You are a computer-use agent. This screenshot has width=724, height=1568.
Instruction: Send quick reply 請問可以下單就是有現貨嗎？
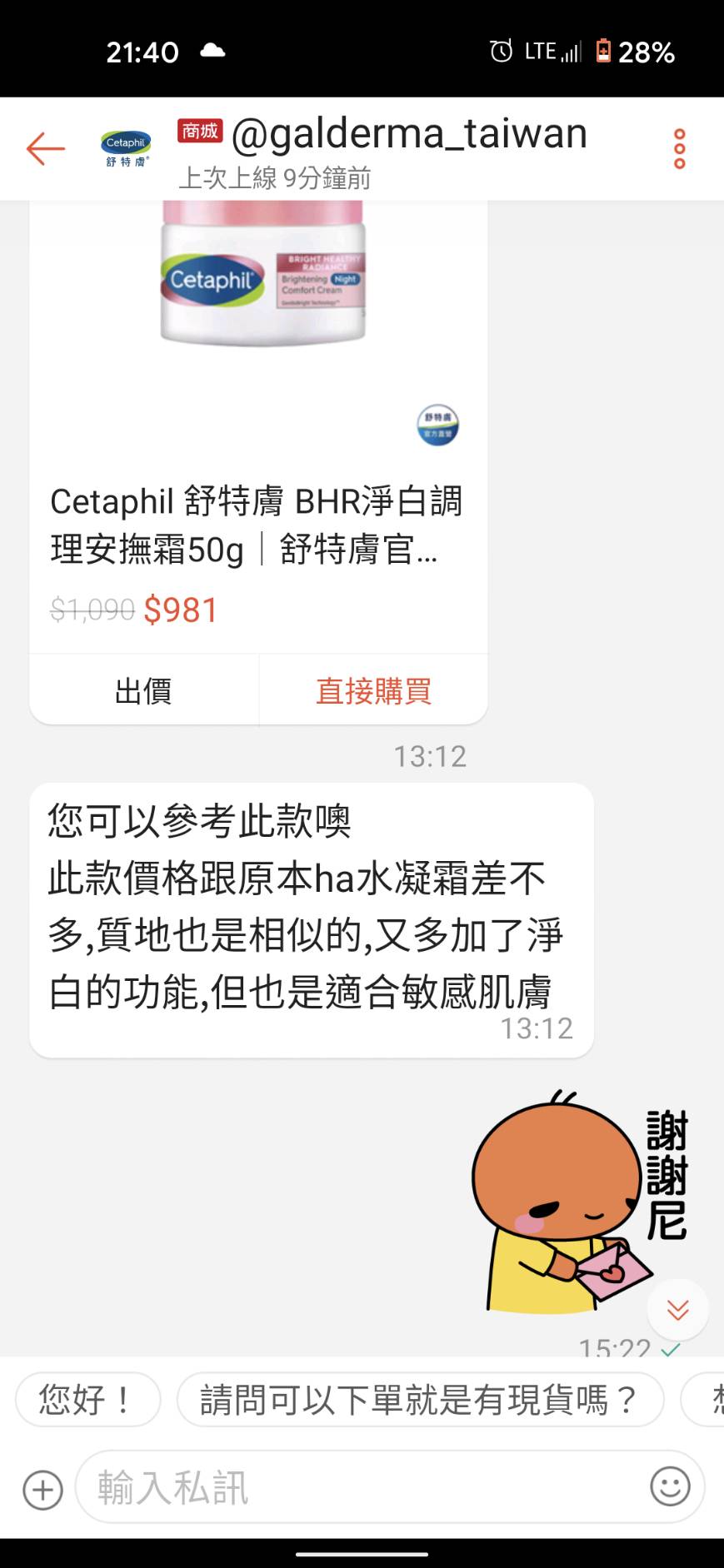coord(420,1401)
